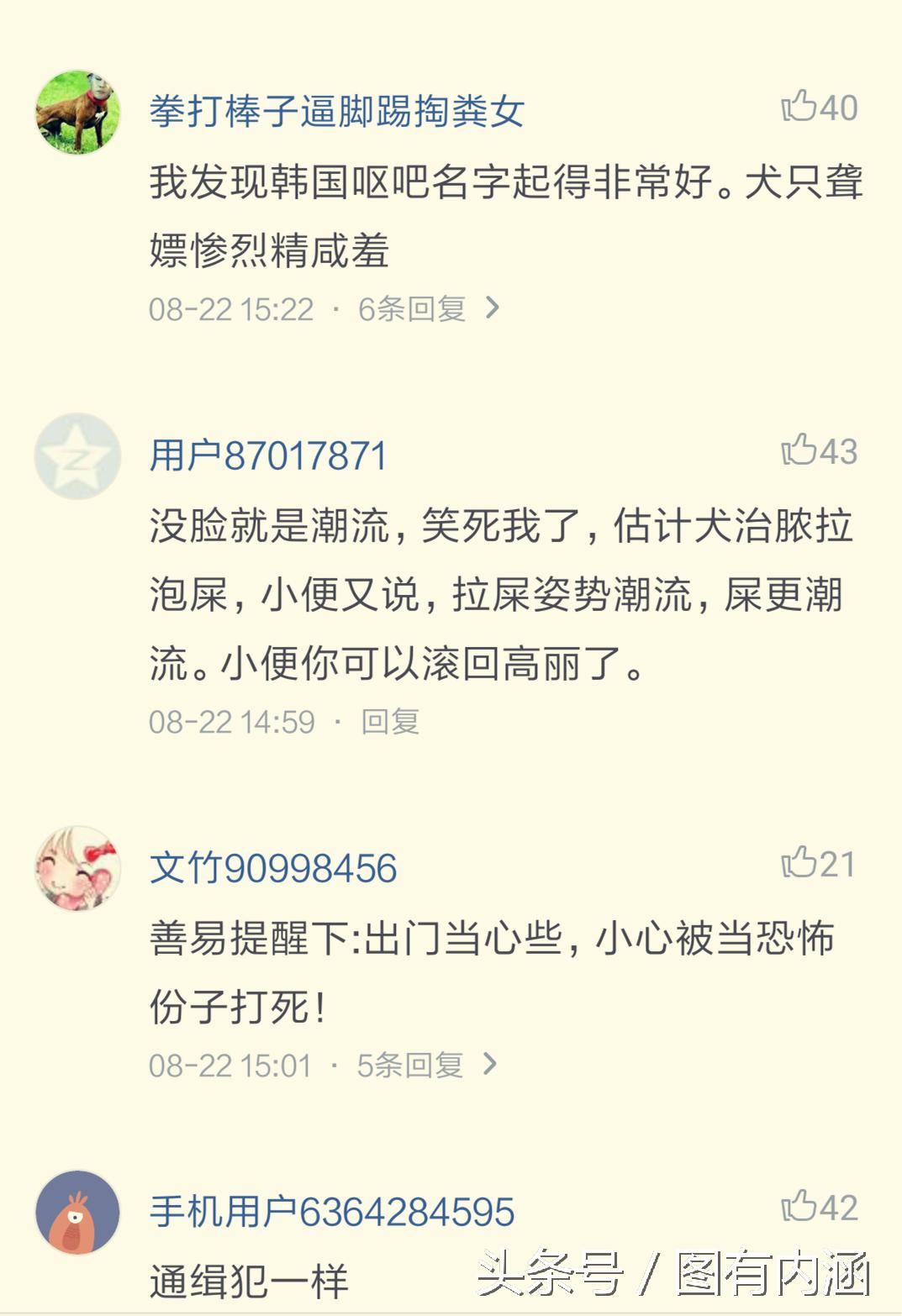Viewport: 902px width, 1316px height.
Task: Open 用户87017871's profile from the username
Action: 268,455
